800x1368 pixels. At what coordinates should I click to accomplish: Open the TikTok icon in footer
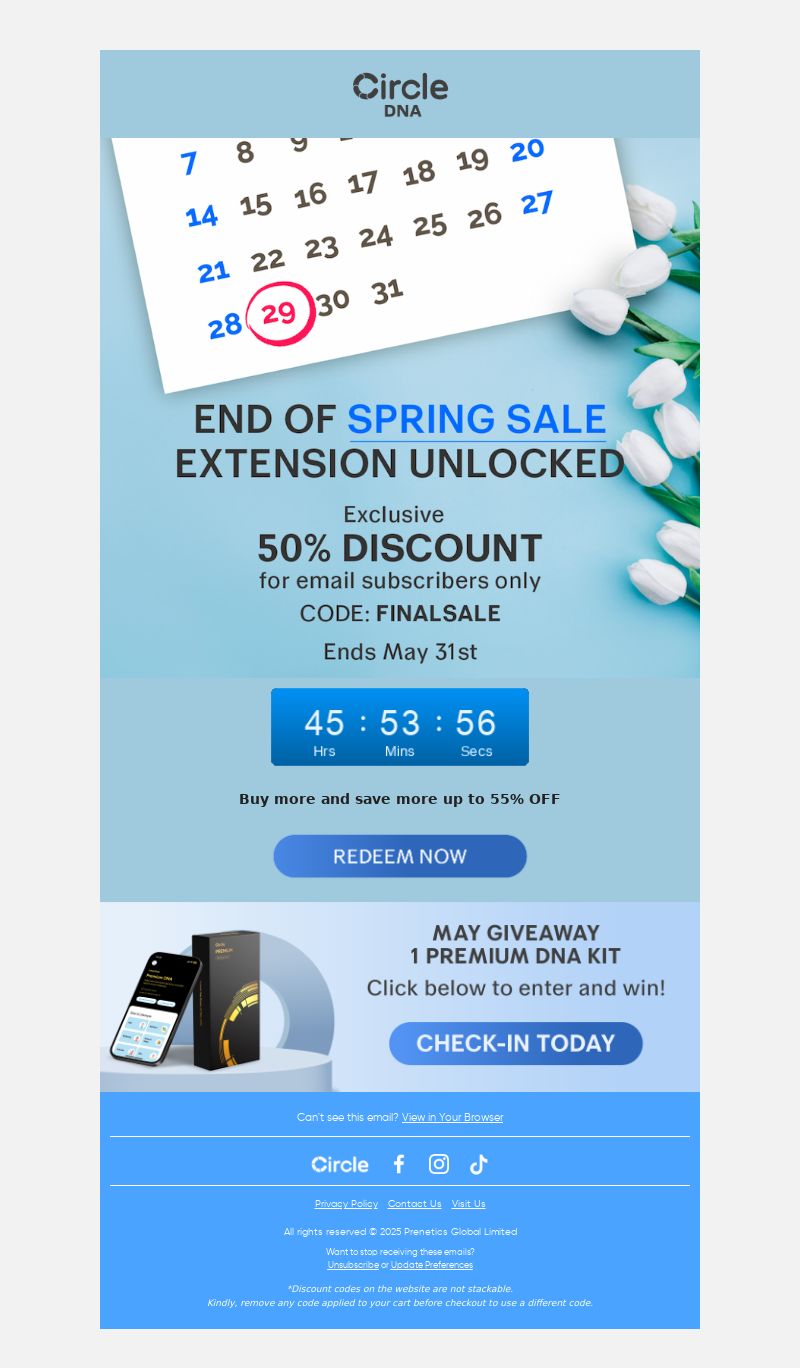[x=479, y=1164]
